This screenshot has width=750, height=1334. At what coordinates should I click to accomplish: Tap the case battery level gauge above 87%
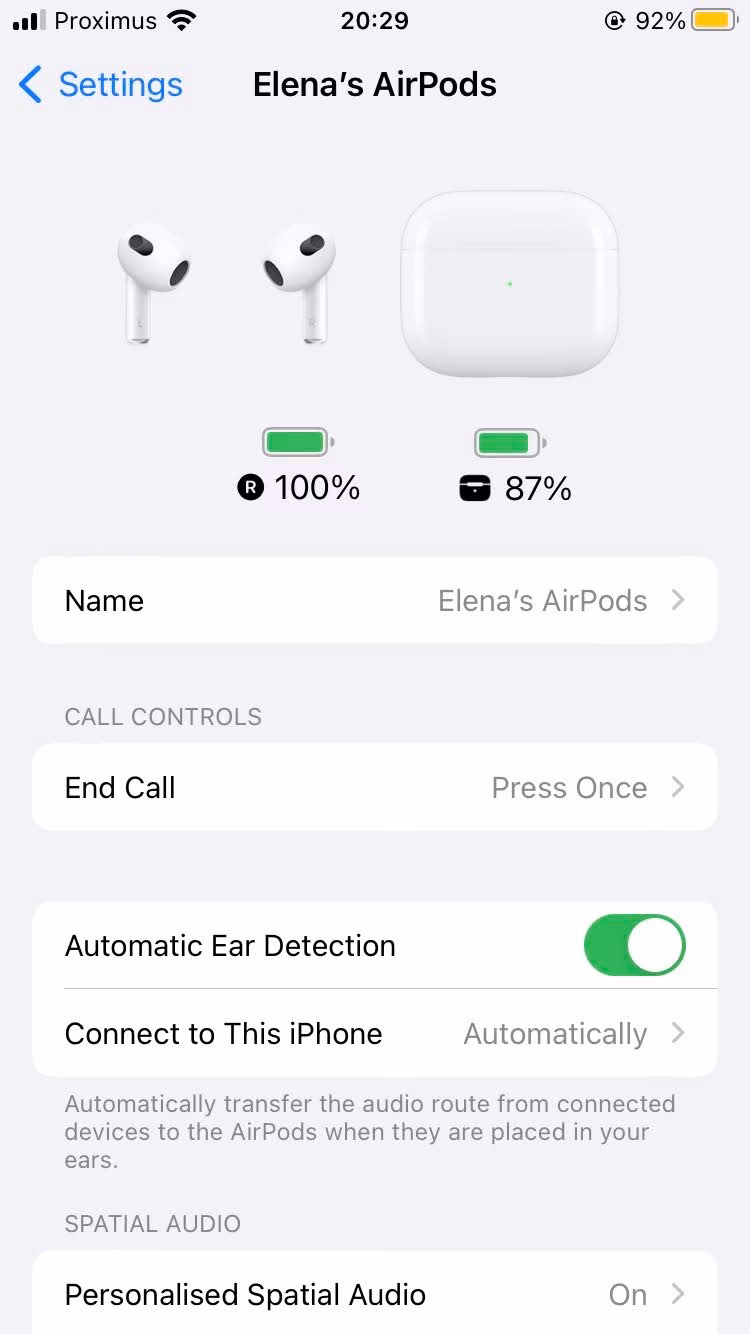click(509, 441)
